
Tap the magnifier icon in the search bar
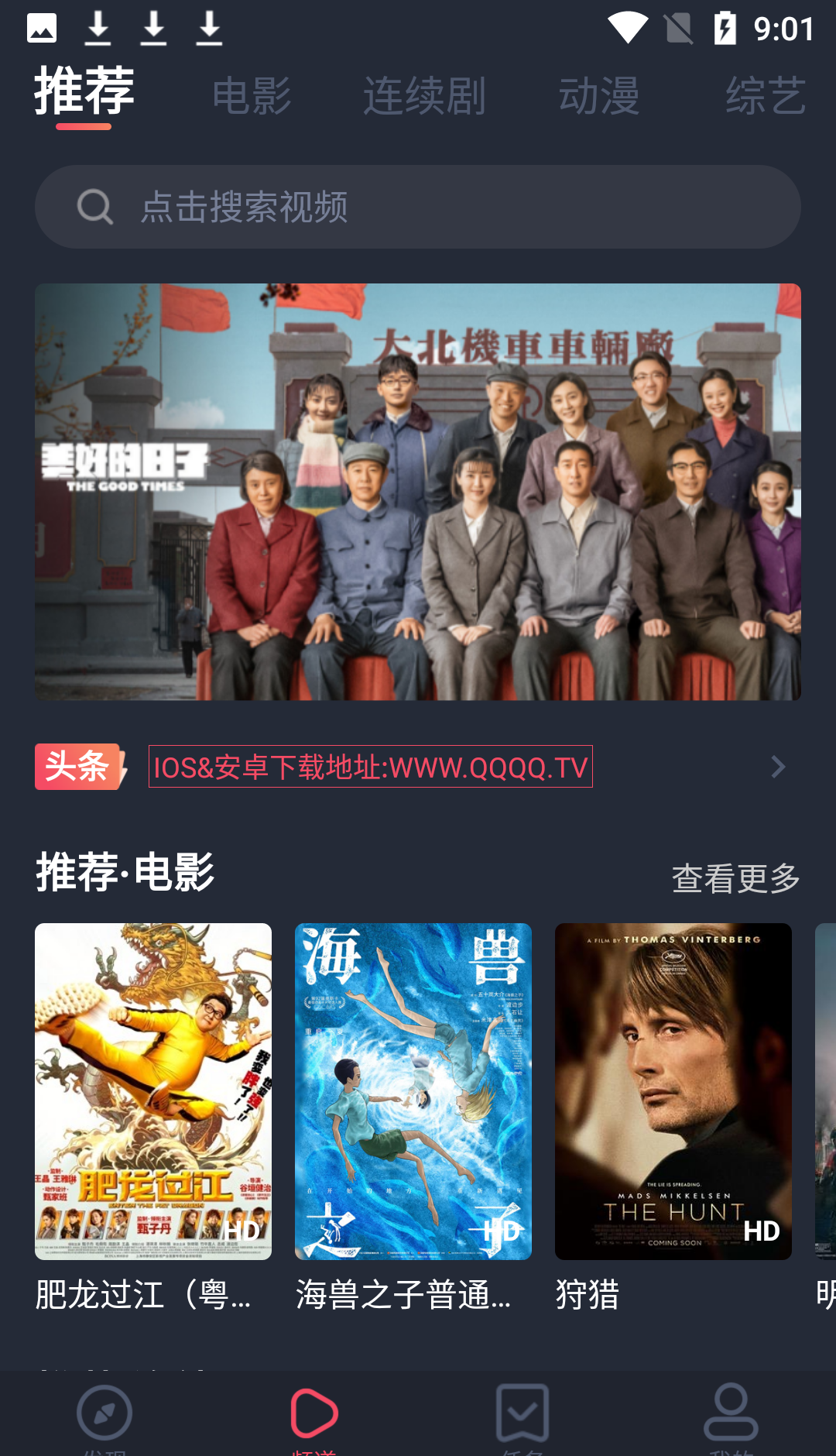(x=94, y=207)
